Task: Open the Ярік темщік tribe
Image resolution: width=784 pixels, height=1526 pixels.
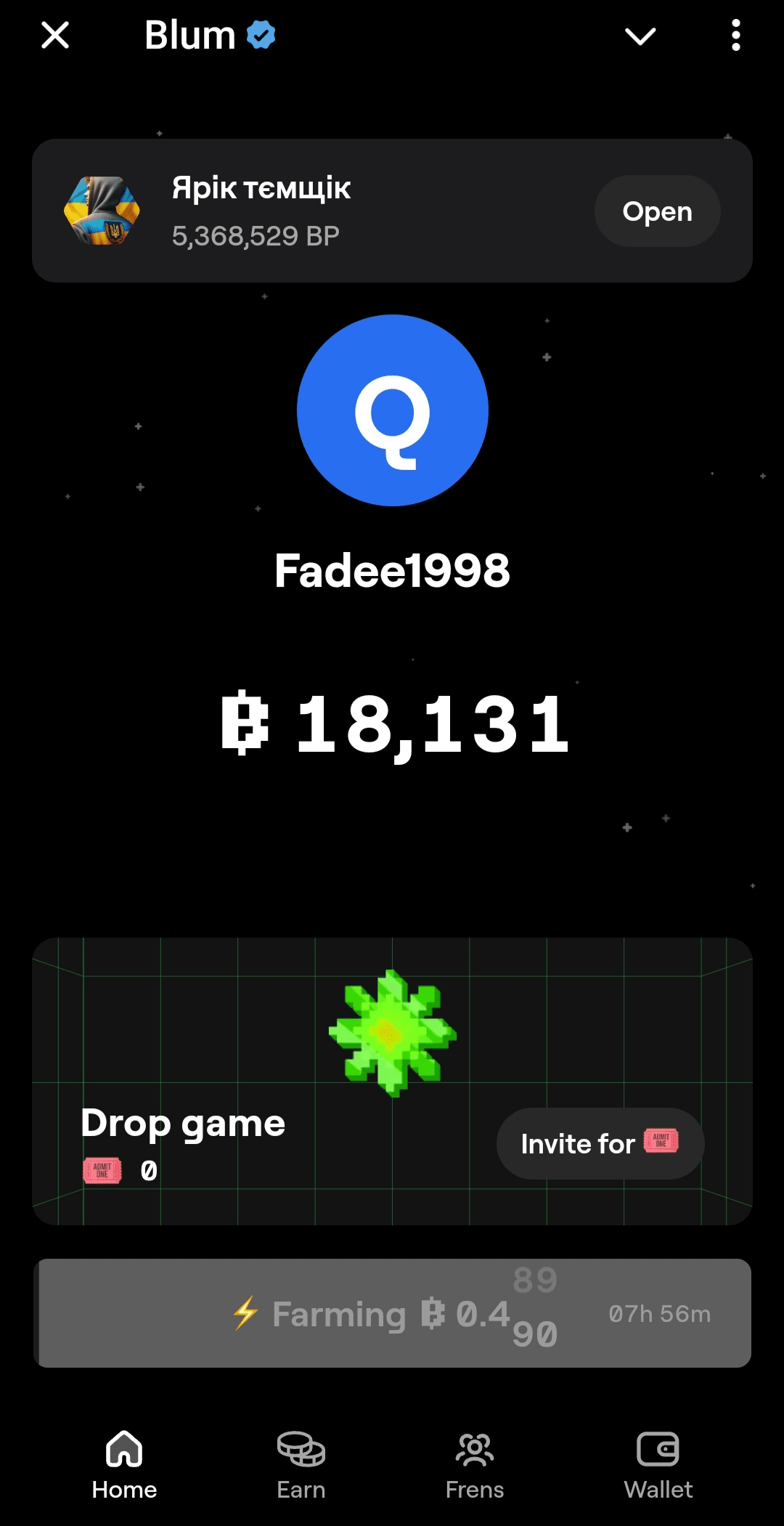Action: point(657,211)
